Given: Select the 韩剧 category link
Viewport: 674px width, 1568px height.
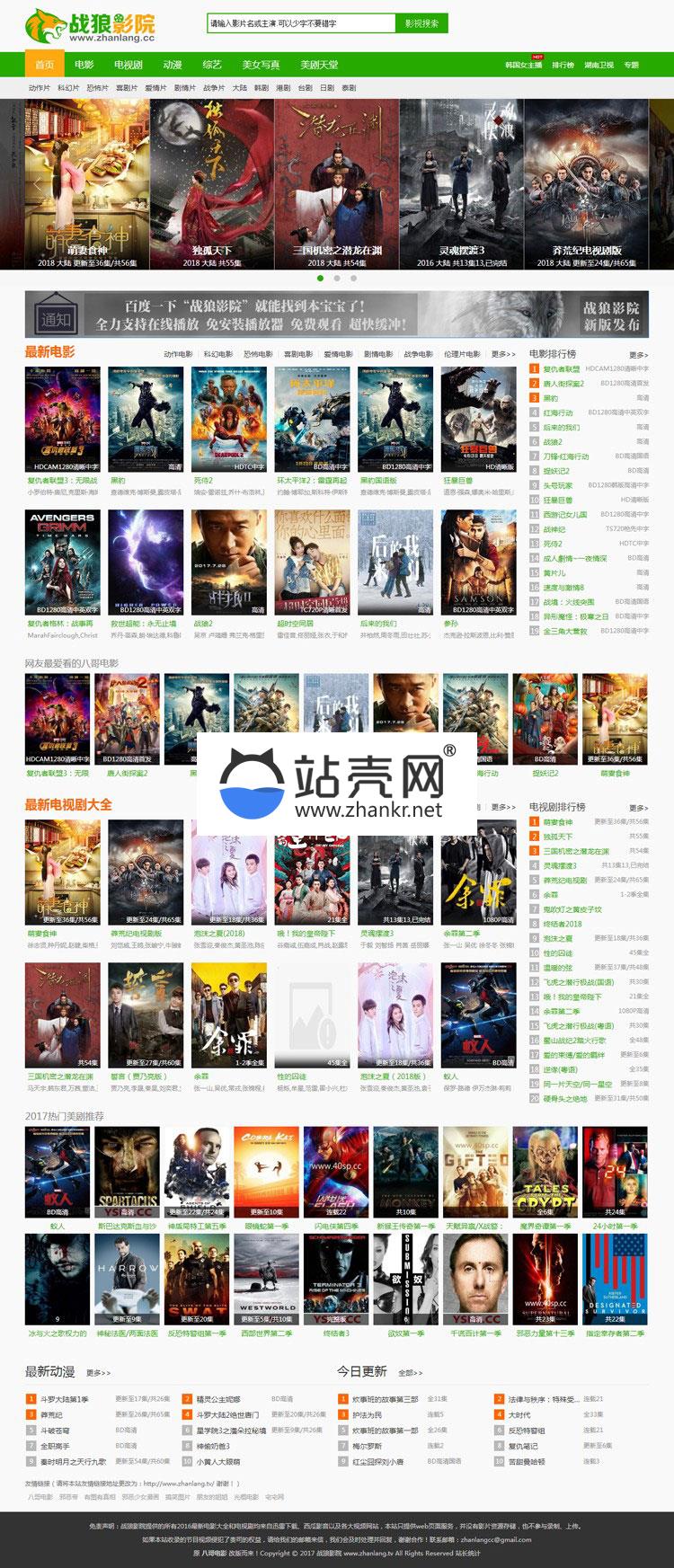Looking at the screenshot, I should click(262, 88).
